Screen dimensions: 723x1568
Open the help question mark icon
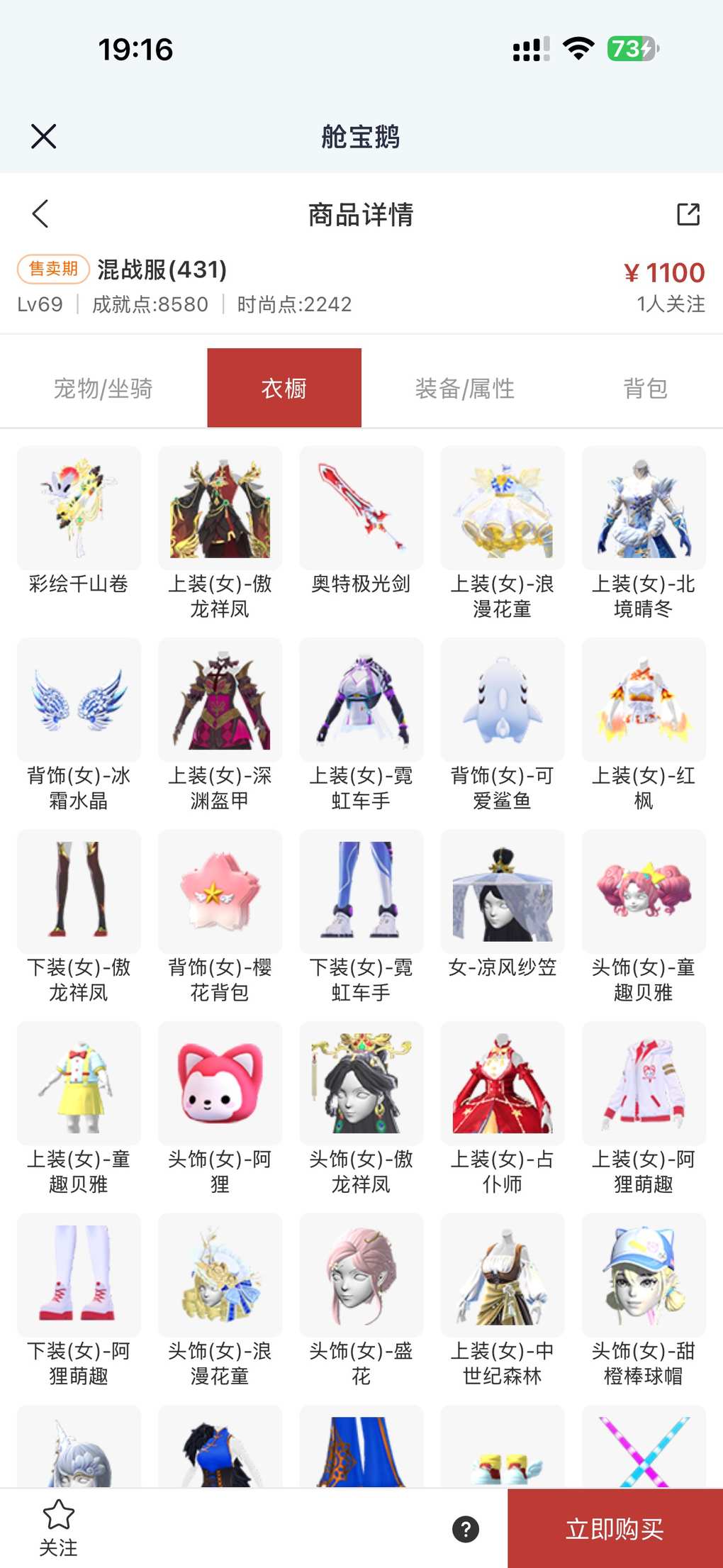(466, 1529)
